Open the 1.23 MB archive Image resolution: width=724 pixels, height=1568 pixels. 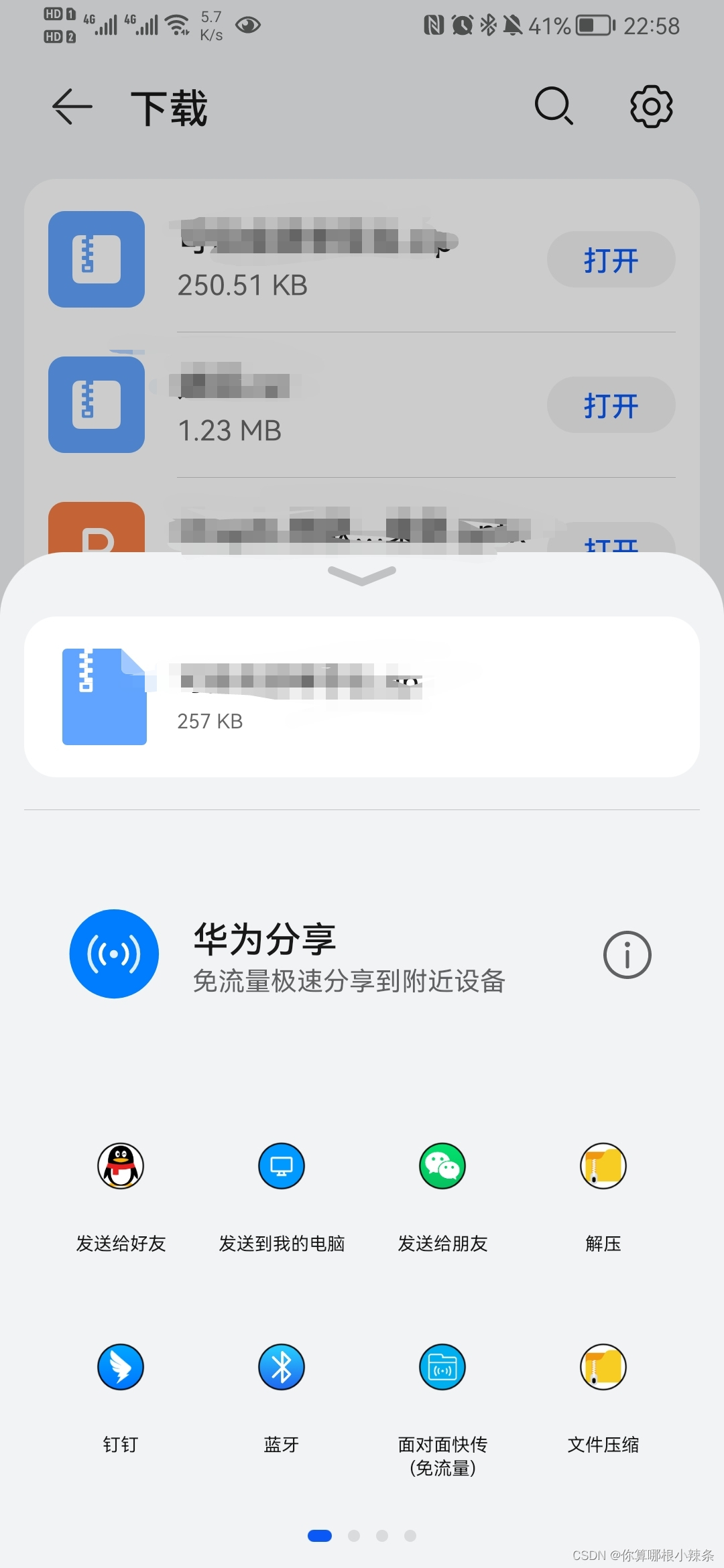[611, 405]
